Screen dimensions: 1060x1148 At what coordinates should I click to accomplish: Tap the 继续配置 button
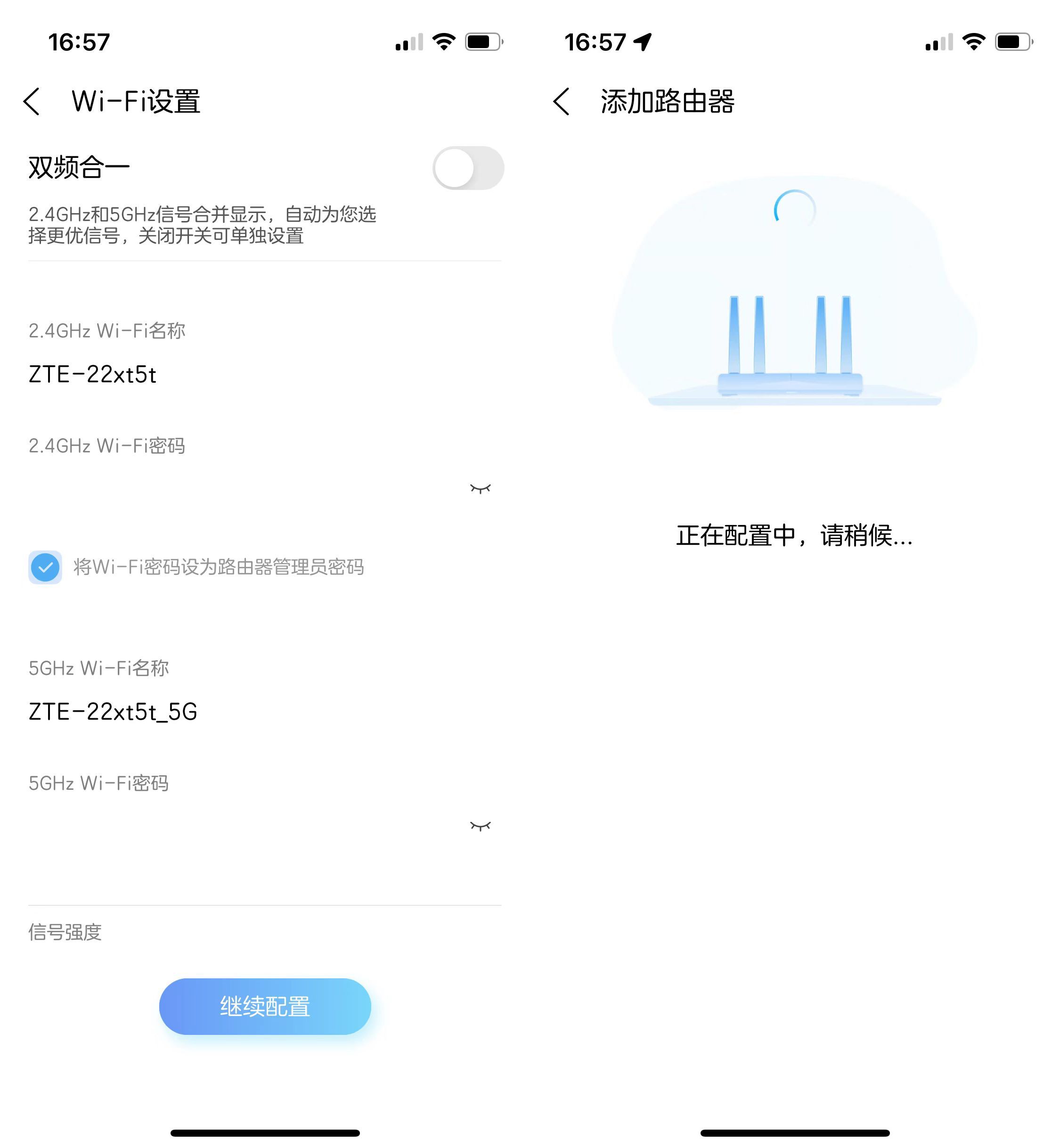[265, 1006]
